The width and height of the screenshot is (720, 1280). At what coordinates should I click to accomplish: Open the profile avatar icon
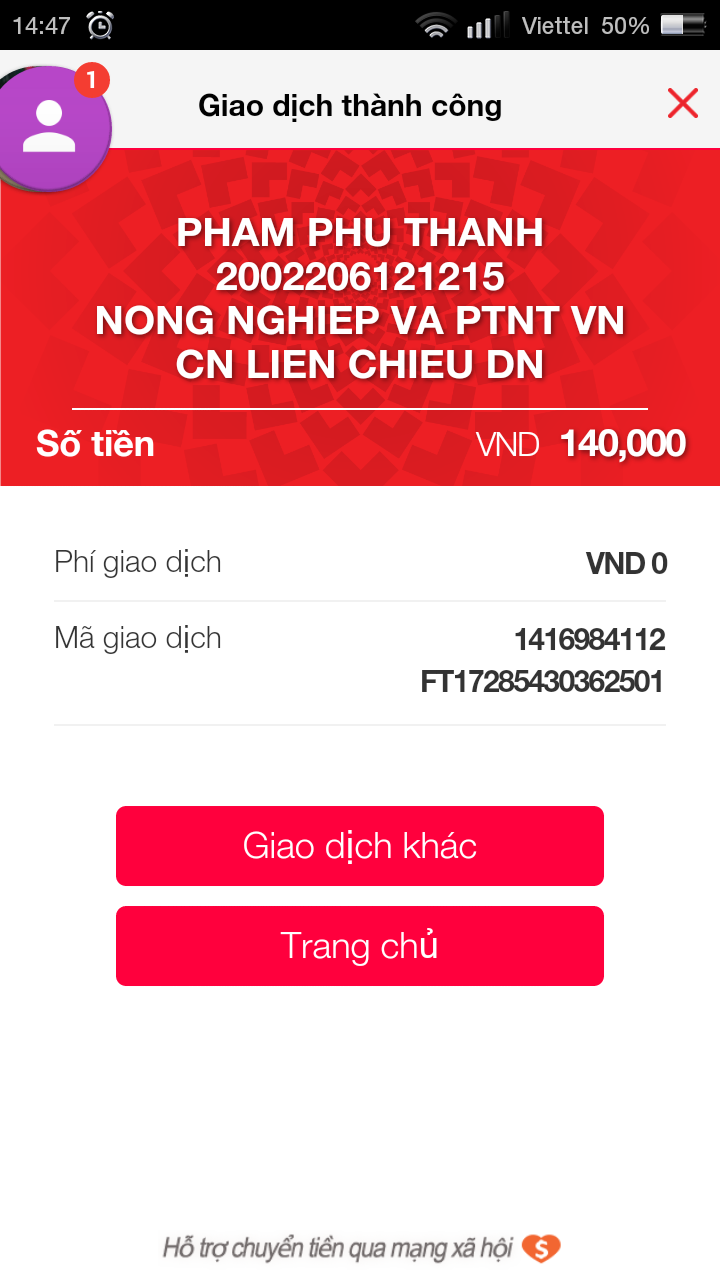52,128
